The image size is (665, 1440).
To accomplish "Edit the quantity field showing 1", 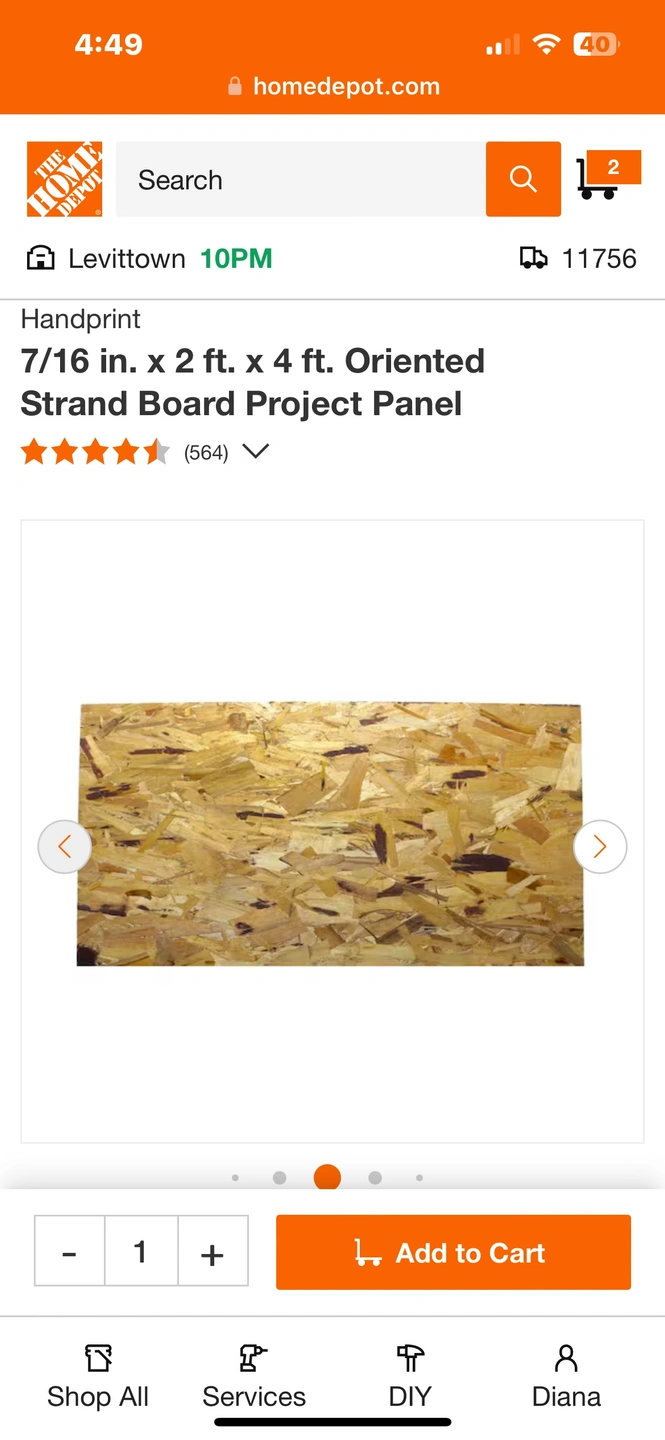I will pos(141,1251).
